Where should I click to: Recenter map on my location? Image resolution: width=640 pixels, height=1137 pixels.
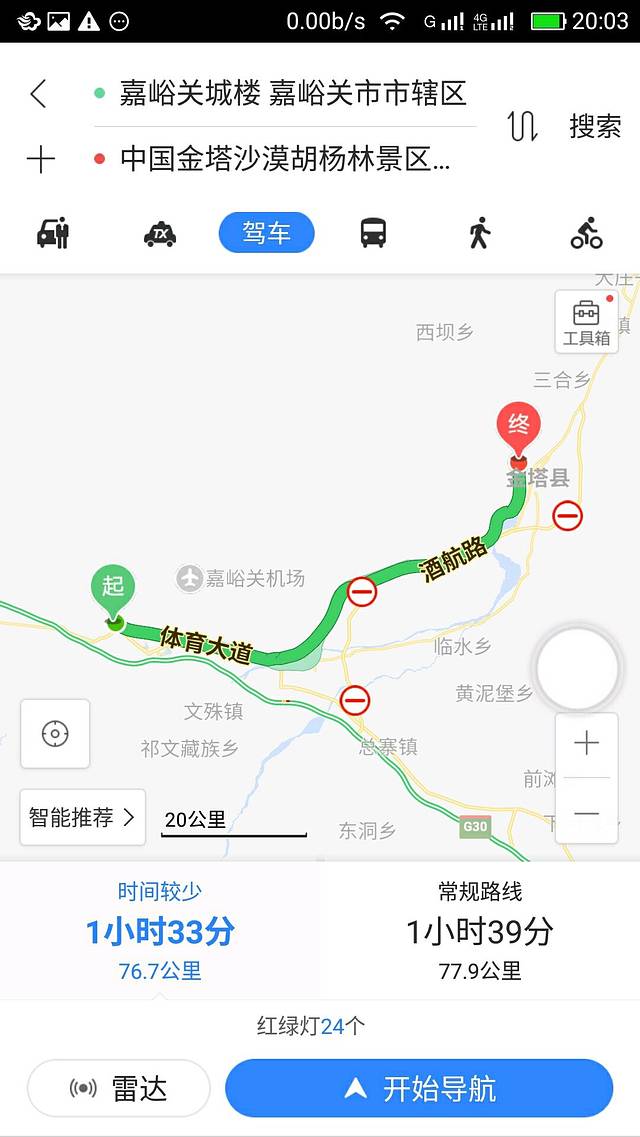tap(55, 734)
